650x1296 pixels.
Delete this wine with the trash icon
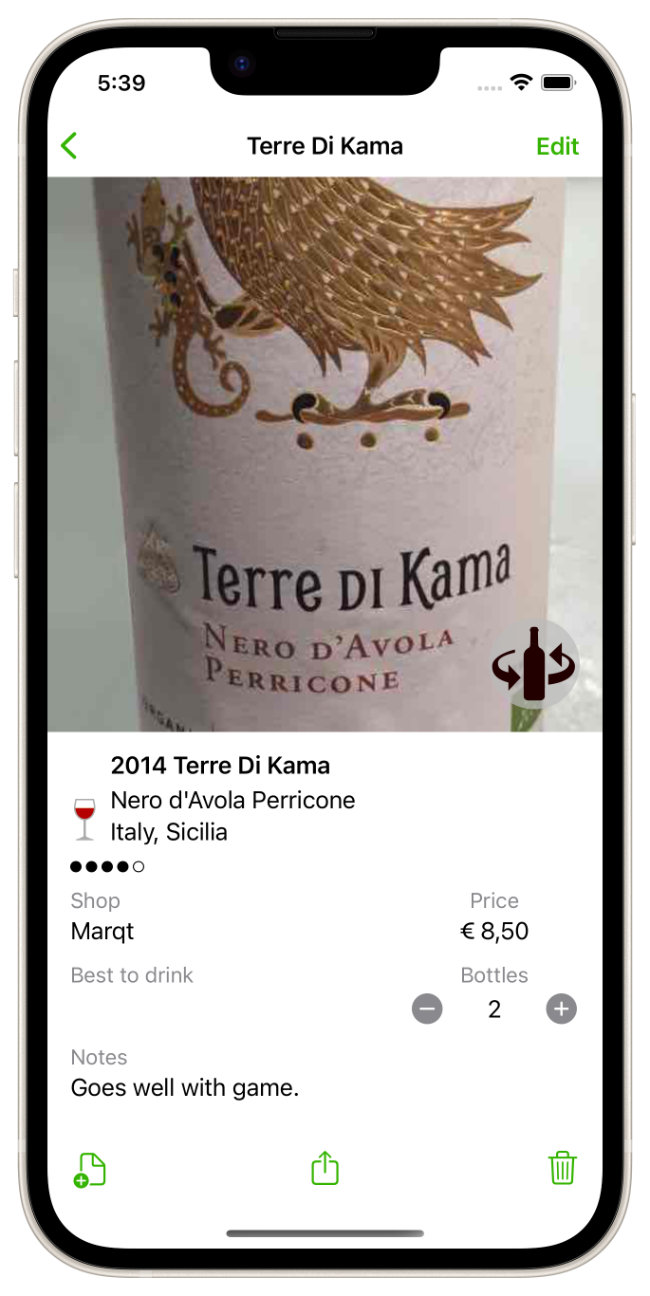[562, 1168]
